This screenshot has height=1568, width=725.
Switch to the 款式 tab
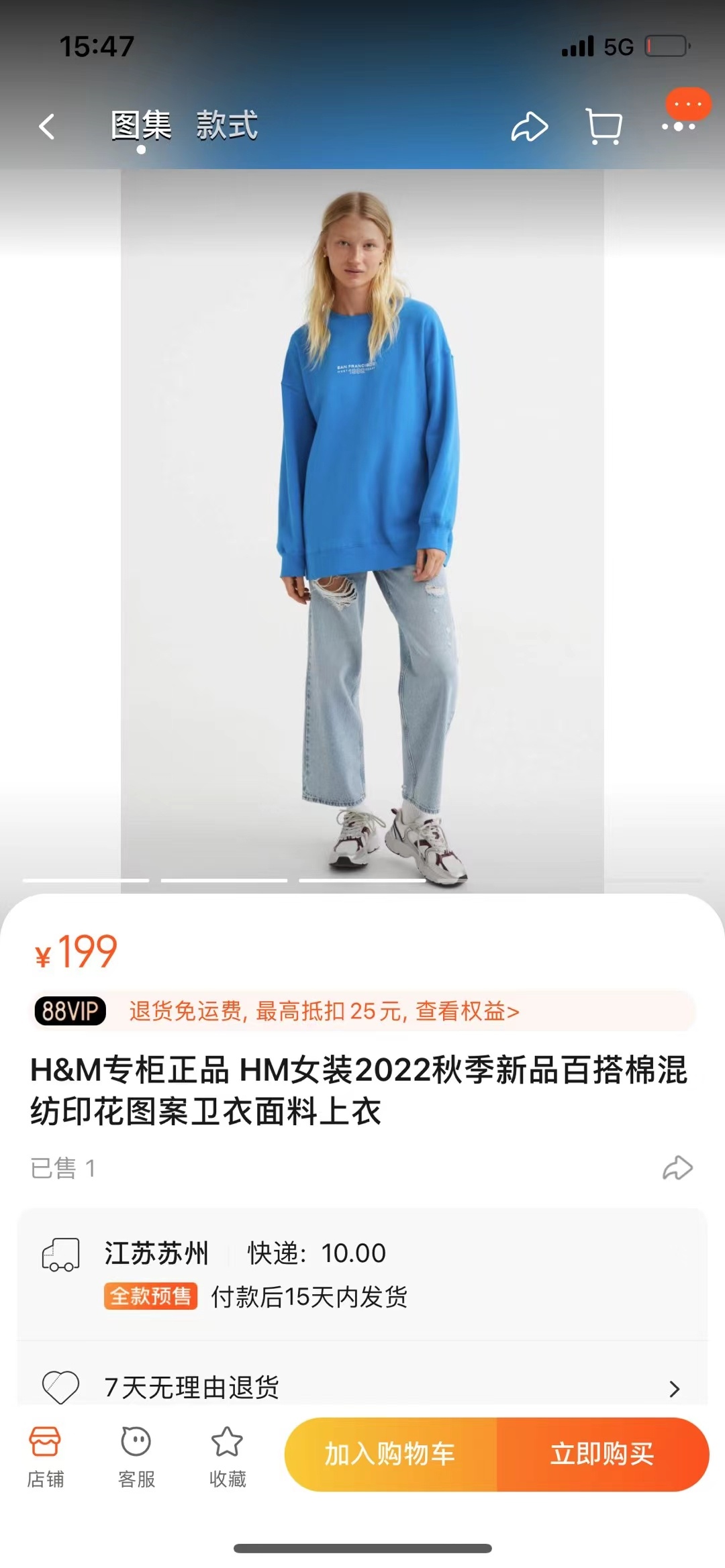point(226,125)
